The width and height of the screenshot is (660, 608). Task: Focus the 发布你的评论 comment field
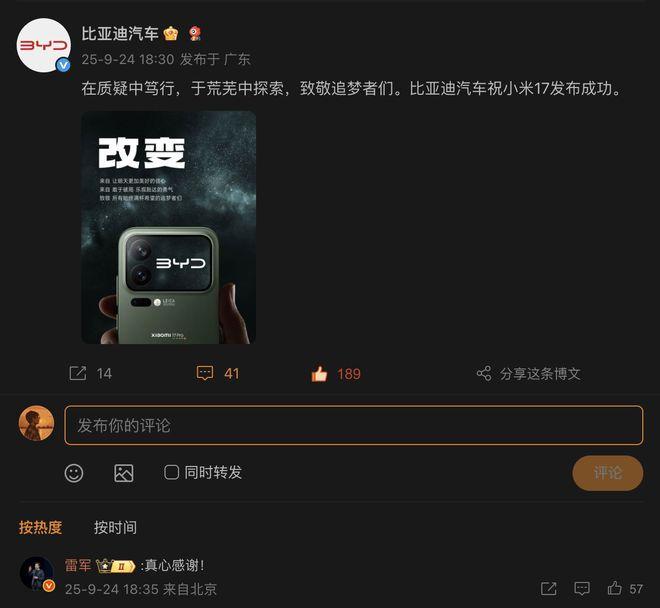coord(354,425)
